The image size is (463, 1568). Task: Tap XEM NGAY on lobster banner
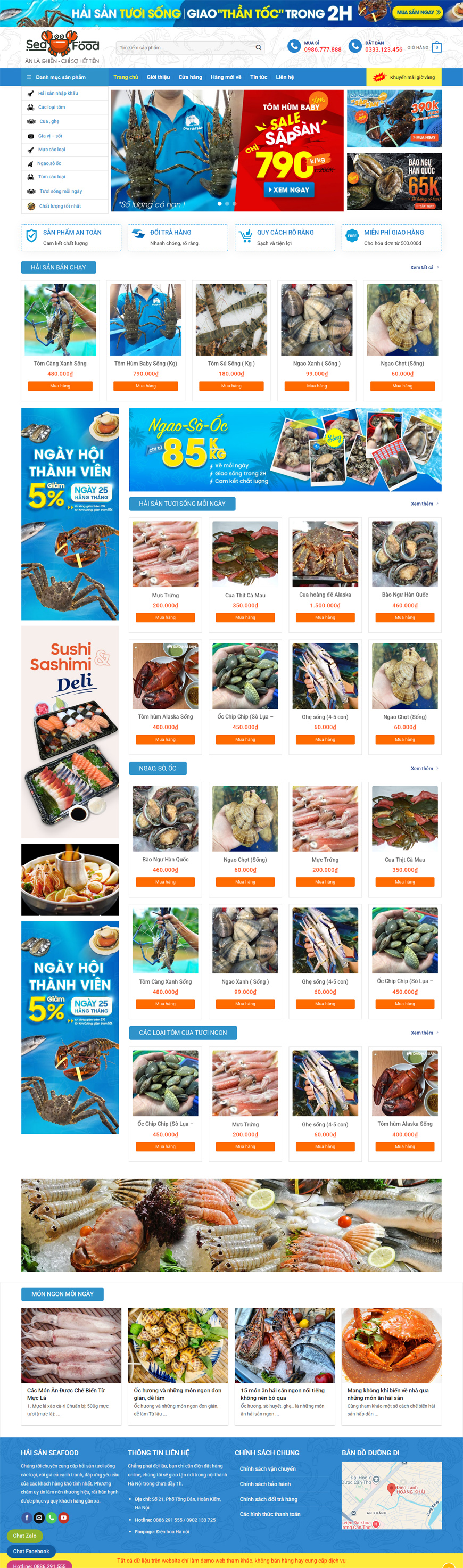click(288, 190)
